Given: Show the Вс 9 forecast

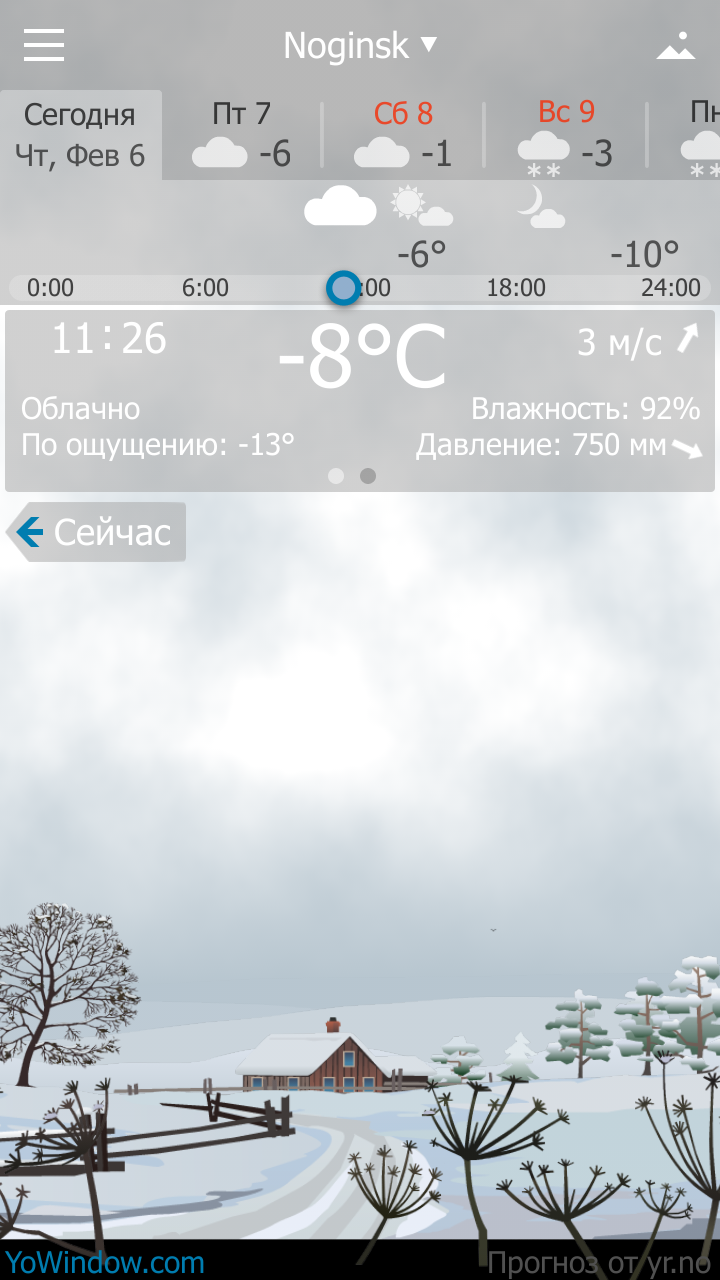Looking at the screenshot, I should (x=566, y=135).
